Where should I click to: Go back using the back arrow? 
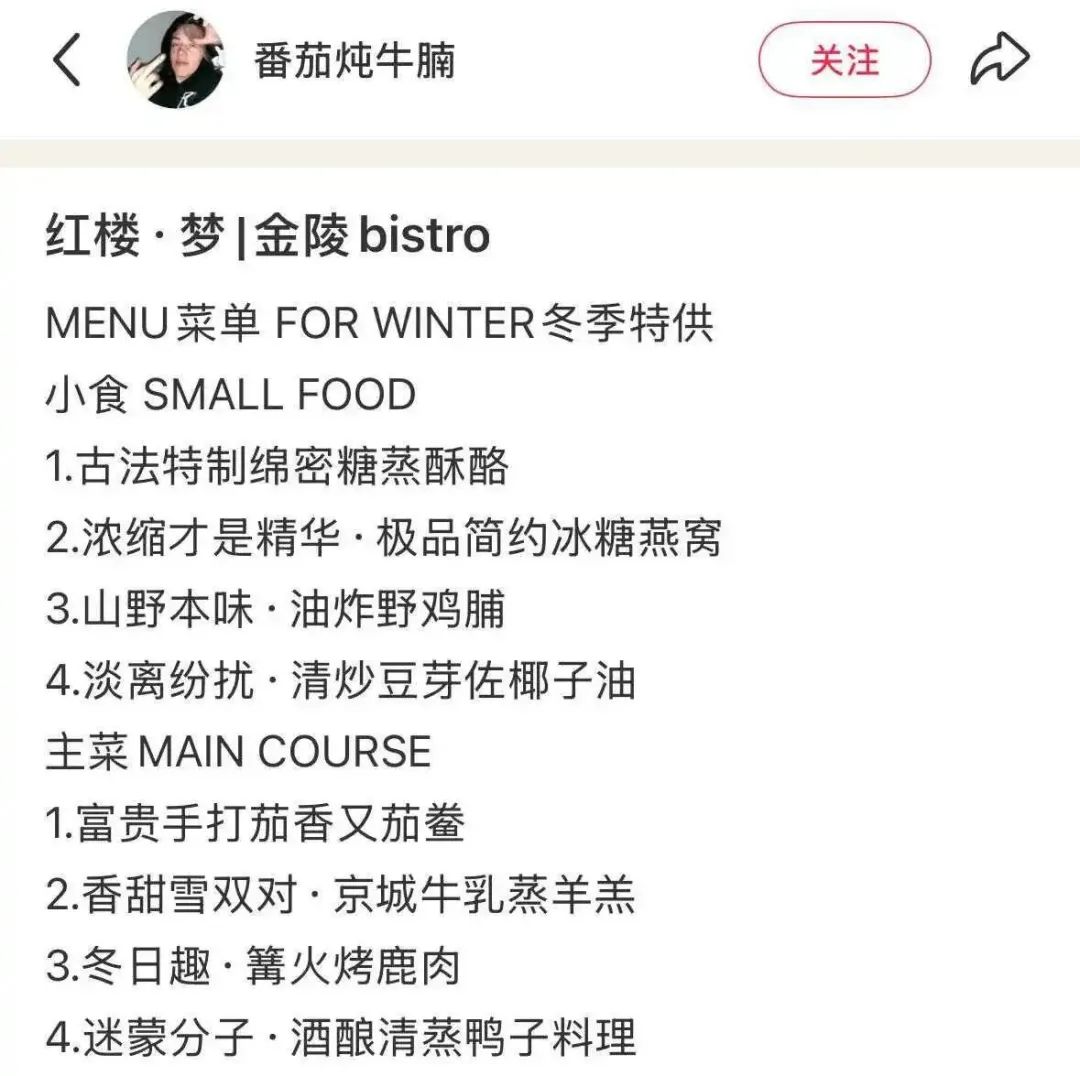point(66,60)
